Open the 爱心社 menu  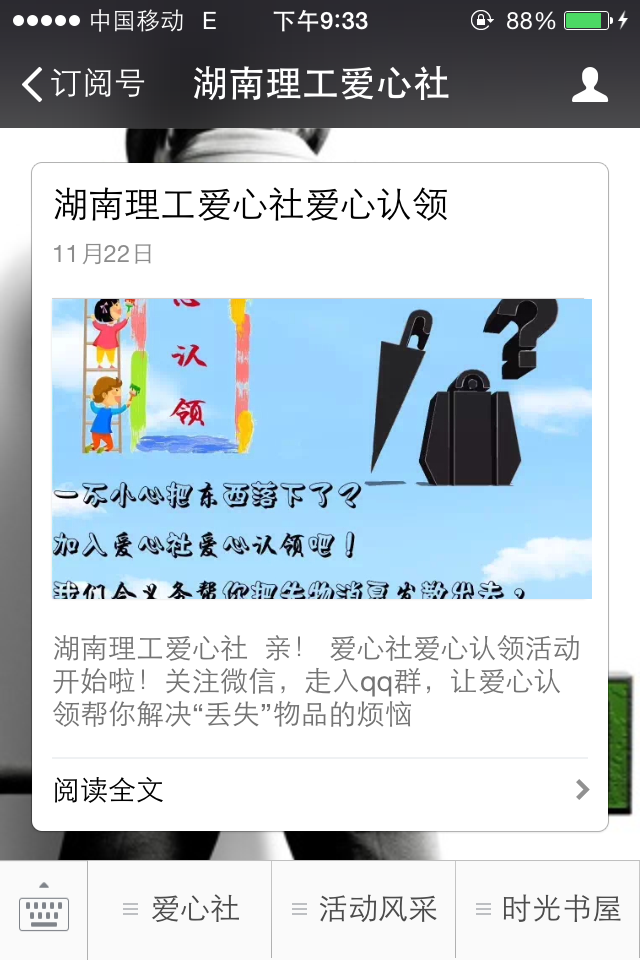[x=180, y=910]
